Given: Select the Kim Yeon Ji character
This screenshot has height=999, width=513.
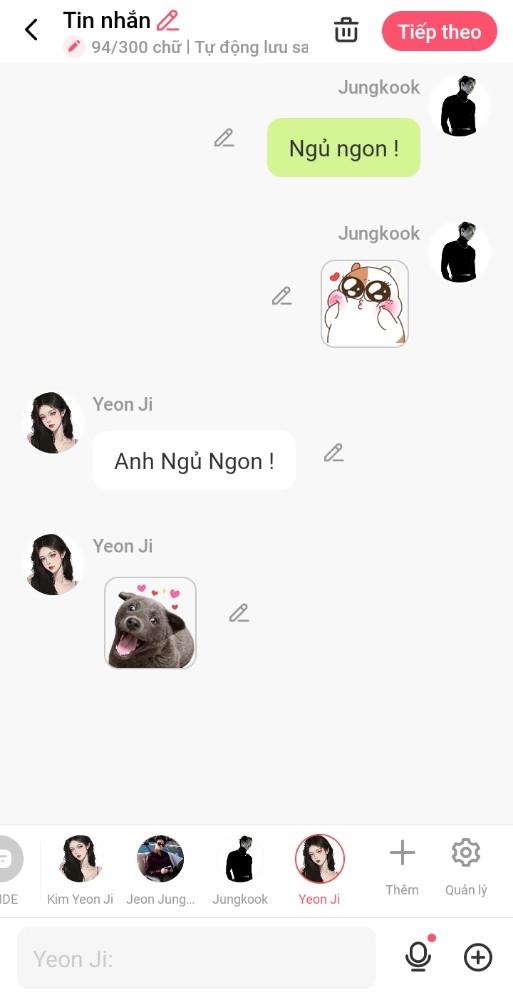Looking at the screenshot, I should coord(80,870).
